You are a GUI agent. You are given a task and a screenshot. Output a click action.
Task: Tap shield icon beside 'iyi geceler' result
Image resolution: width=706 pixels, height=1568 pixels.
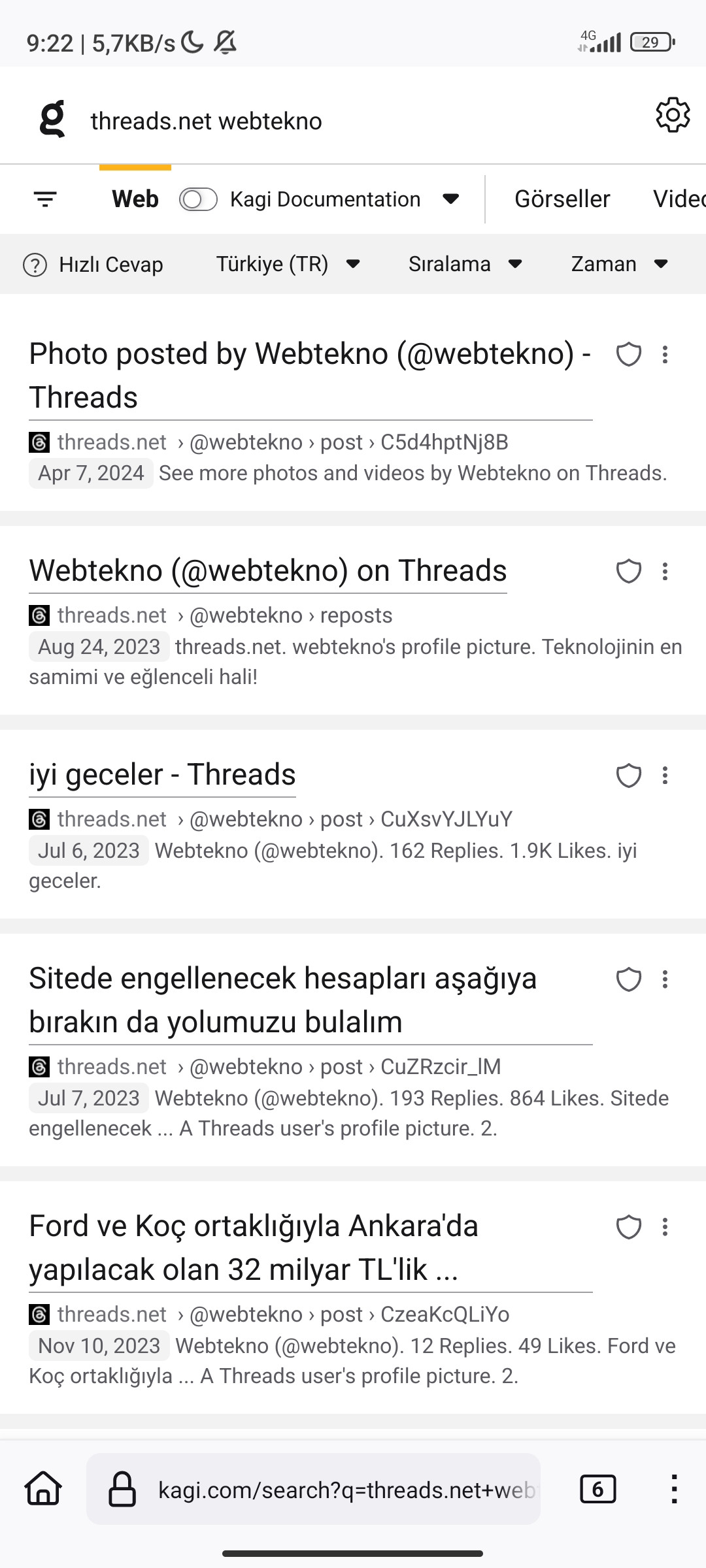coord(629,776)
